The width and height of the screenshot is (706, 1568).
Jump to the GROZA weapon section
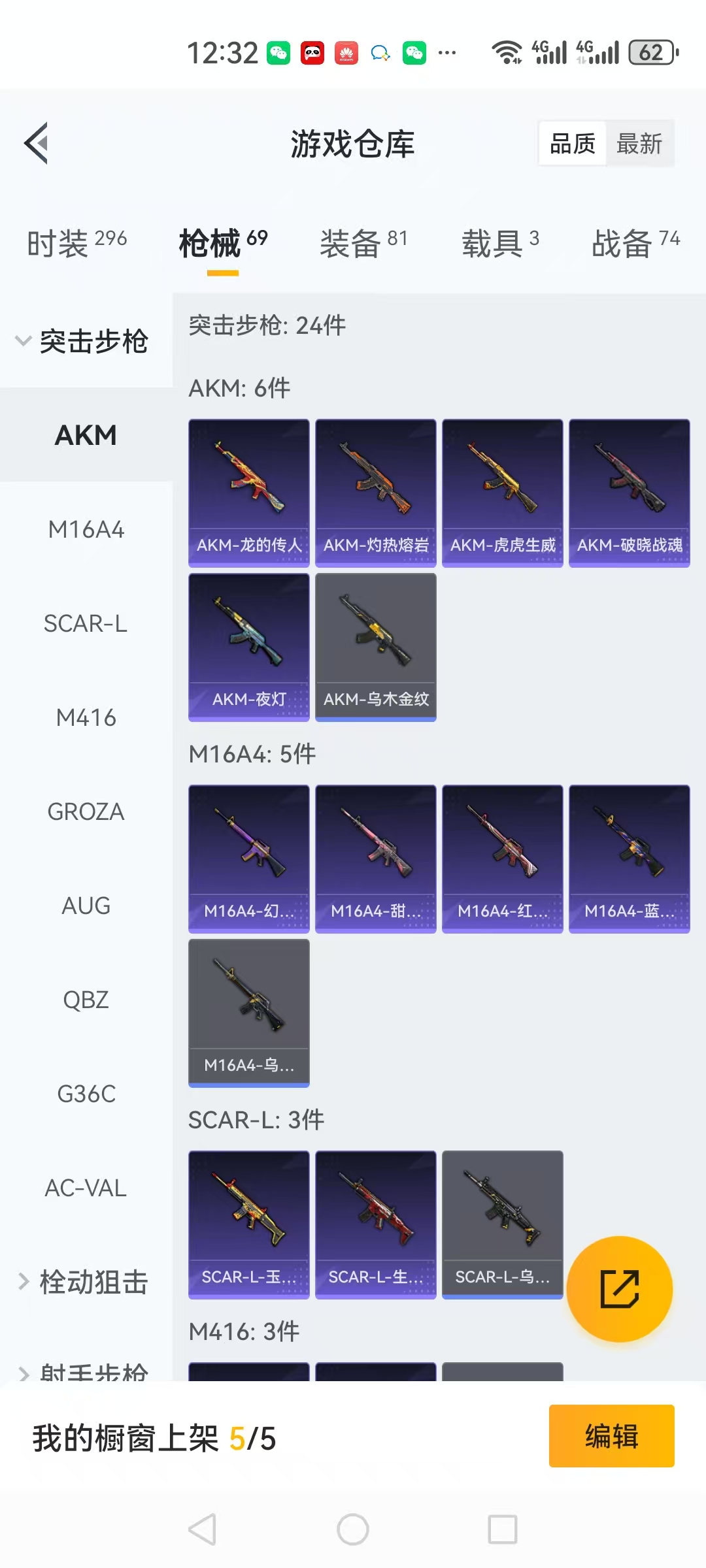86,811
